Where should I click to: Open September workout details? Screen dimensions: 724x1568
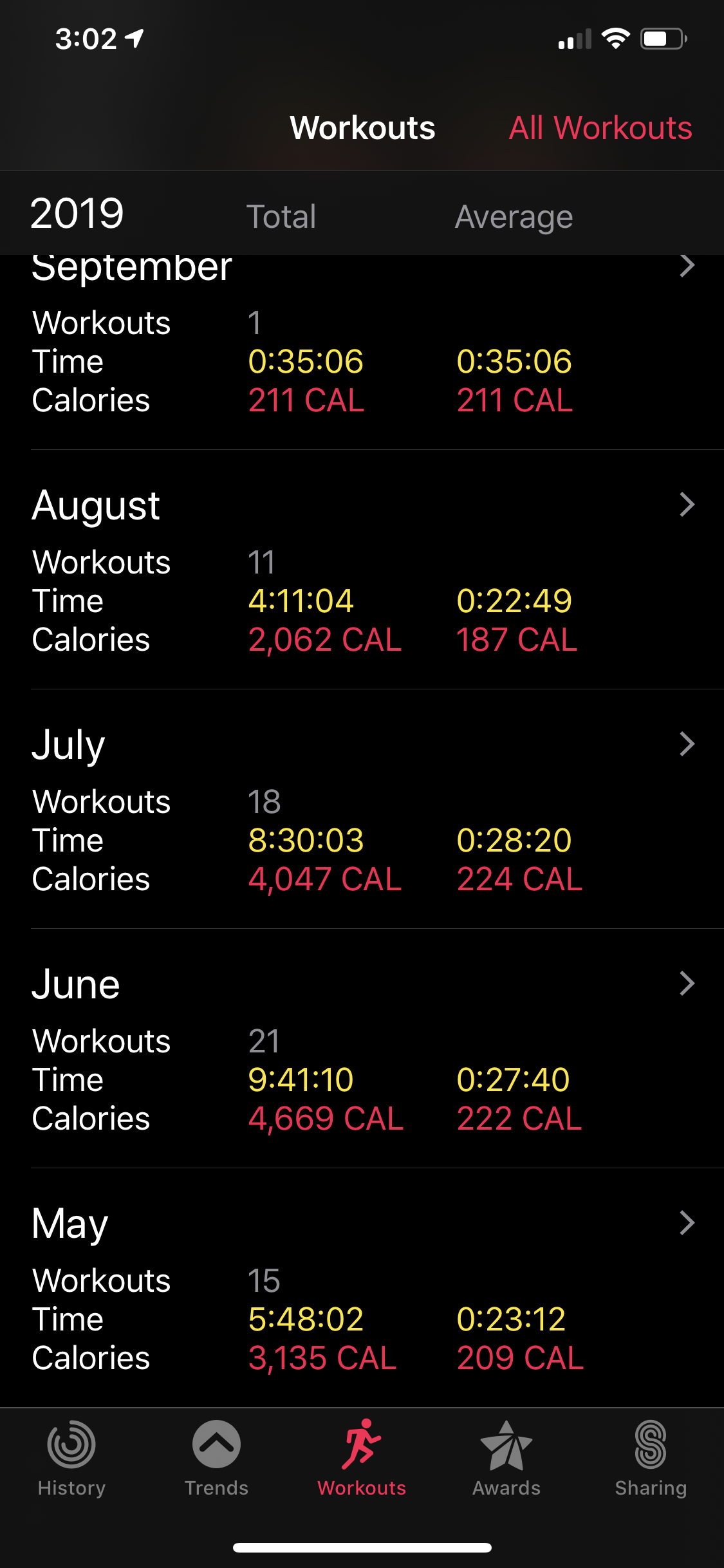coord(687,266)
